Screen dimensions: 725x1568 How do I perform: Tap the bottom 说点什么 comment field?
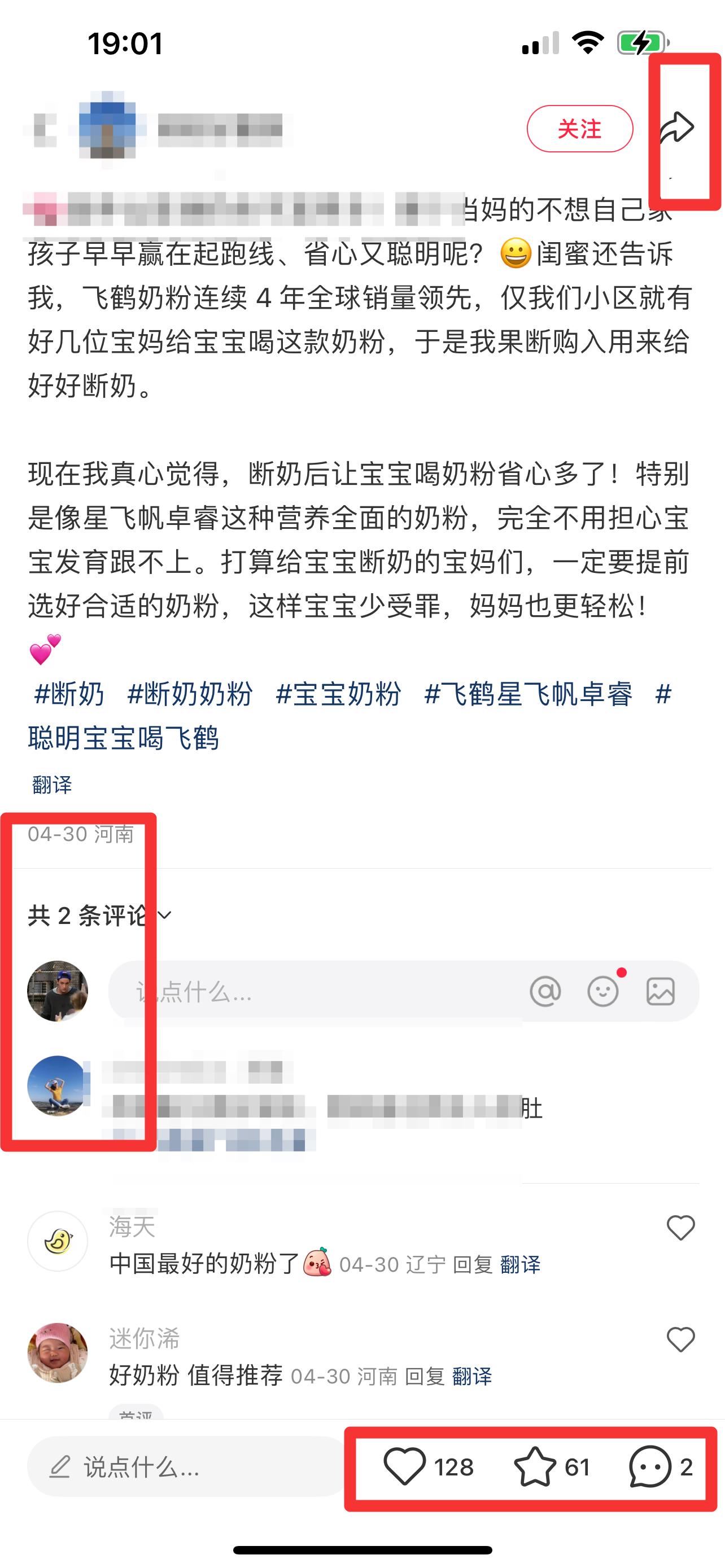tap(186, 1466)
